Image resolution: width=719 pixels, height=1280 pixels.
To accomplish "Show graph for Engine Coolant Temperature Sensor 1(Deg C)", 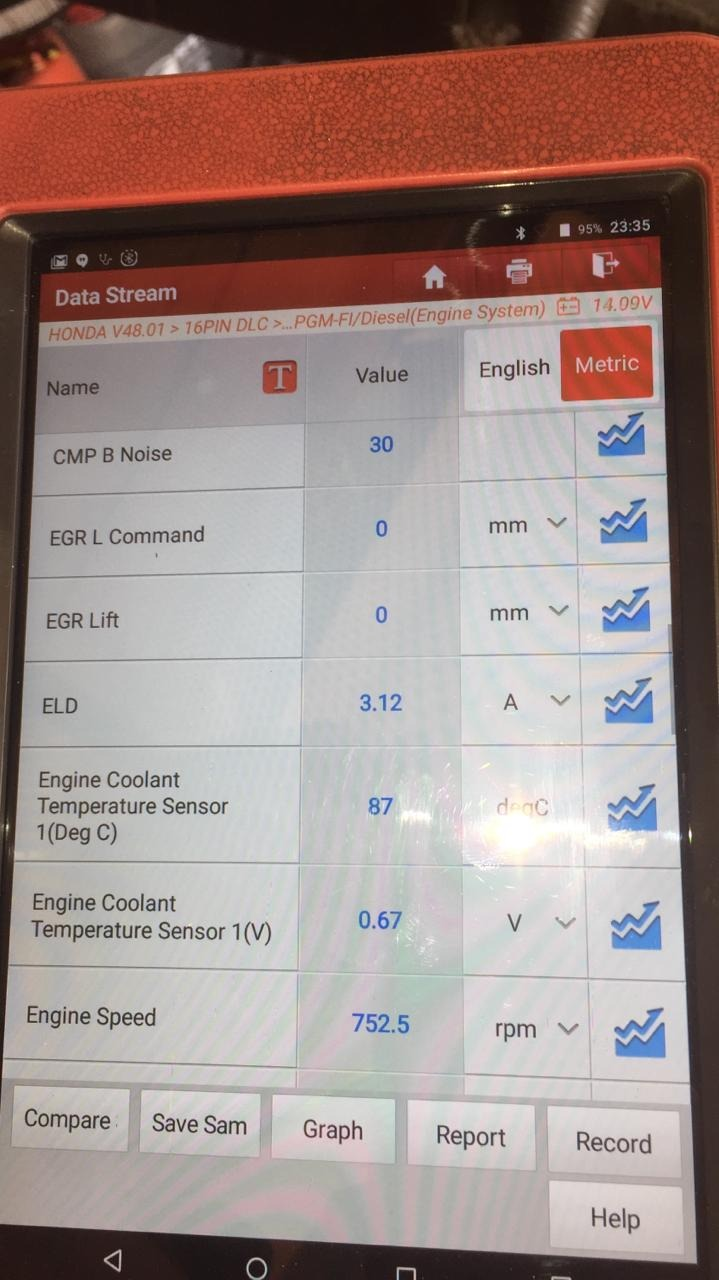I will click(632, 808).
